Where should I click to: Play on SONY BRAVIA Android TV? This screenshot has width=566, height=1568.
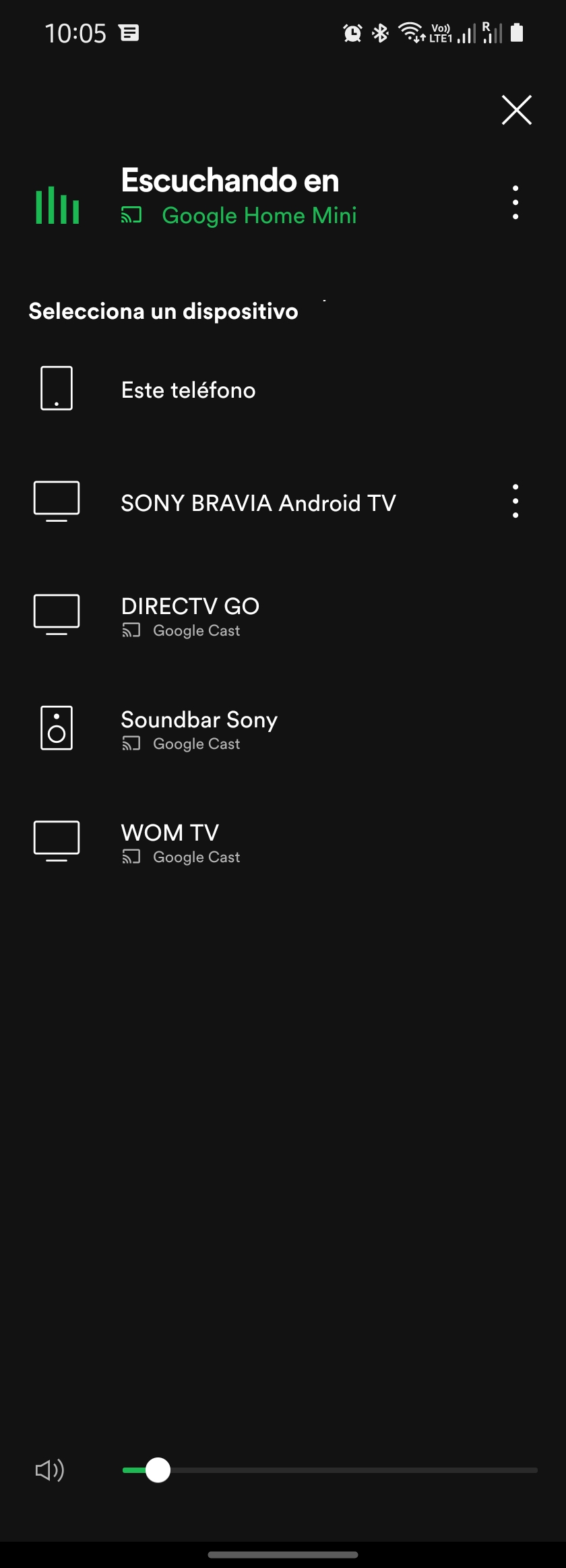coord(258,503)
